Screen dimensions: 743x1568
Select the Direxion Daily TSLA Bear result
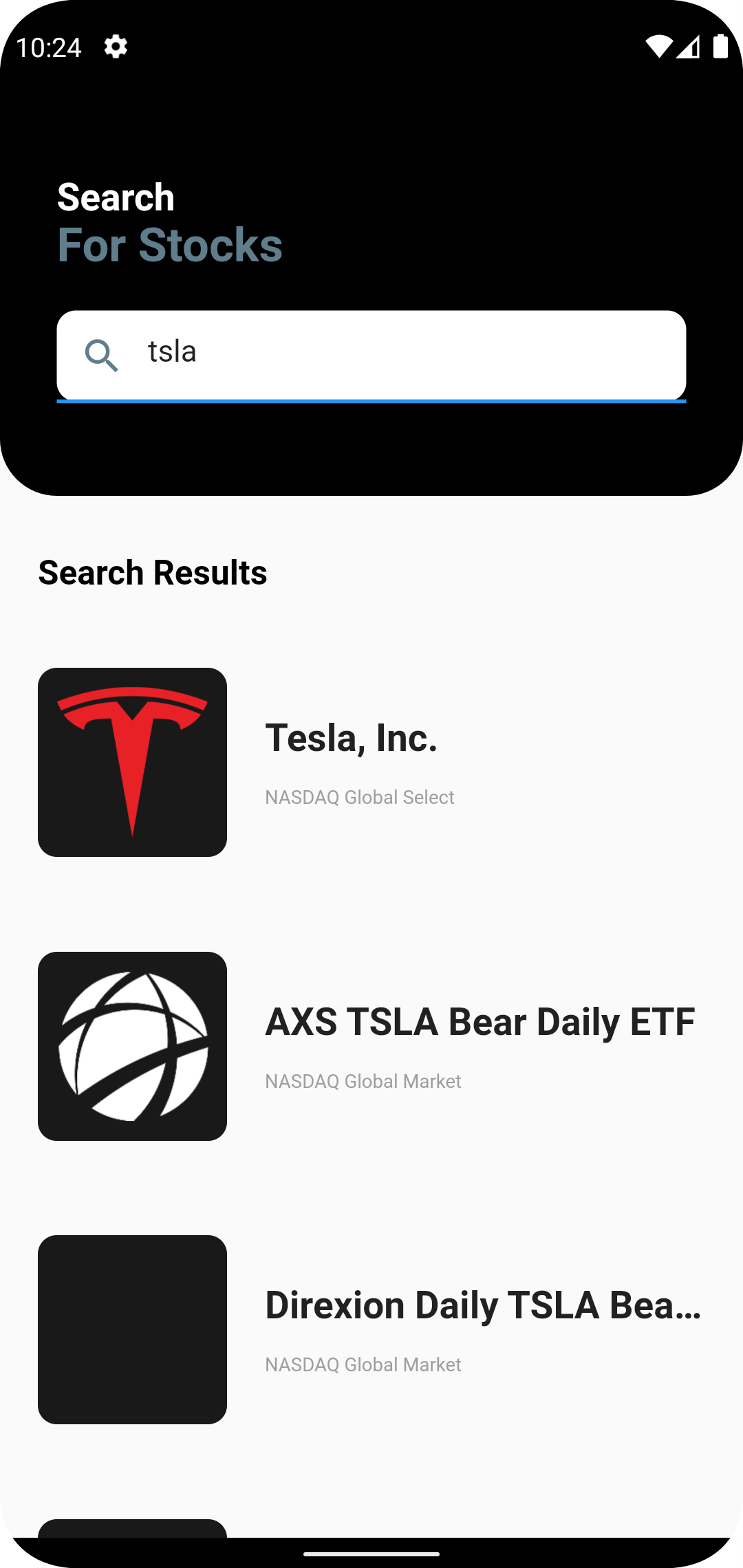pos(371,1329)
